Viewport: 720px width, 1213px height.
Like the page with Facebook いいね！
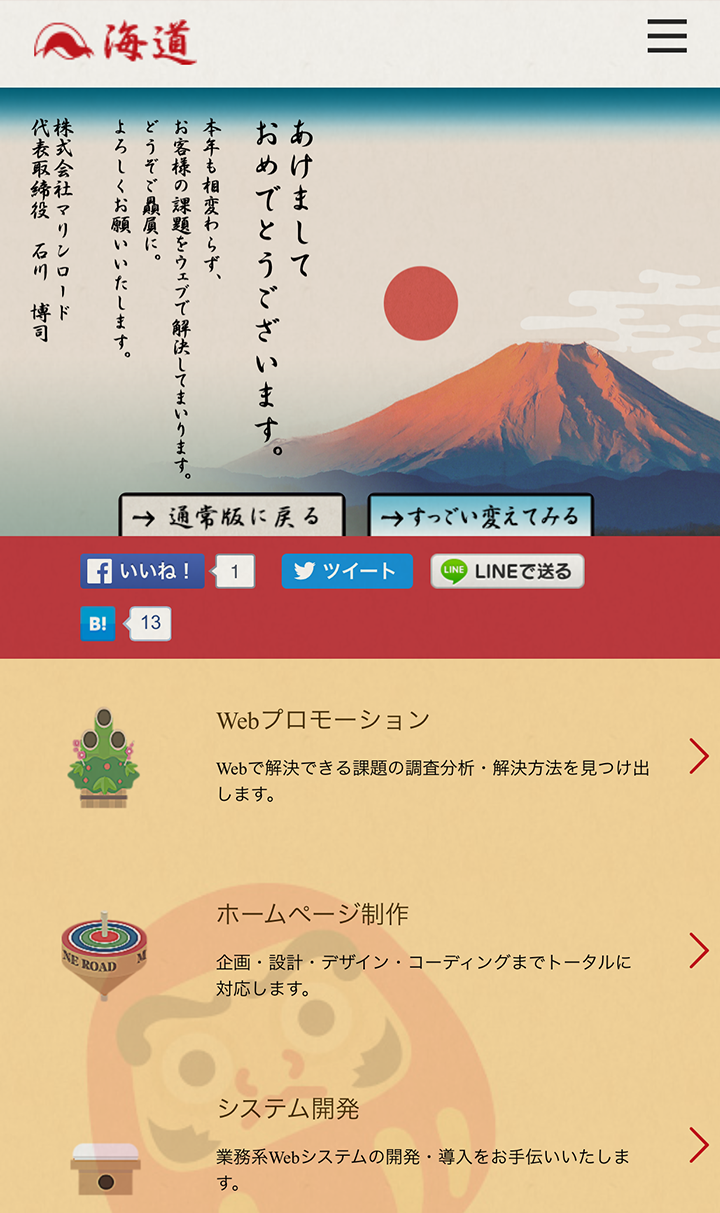(142, 571)
